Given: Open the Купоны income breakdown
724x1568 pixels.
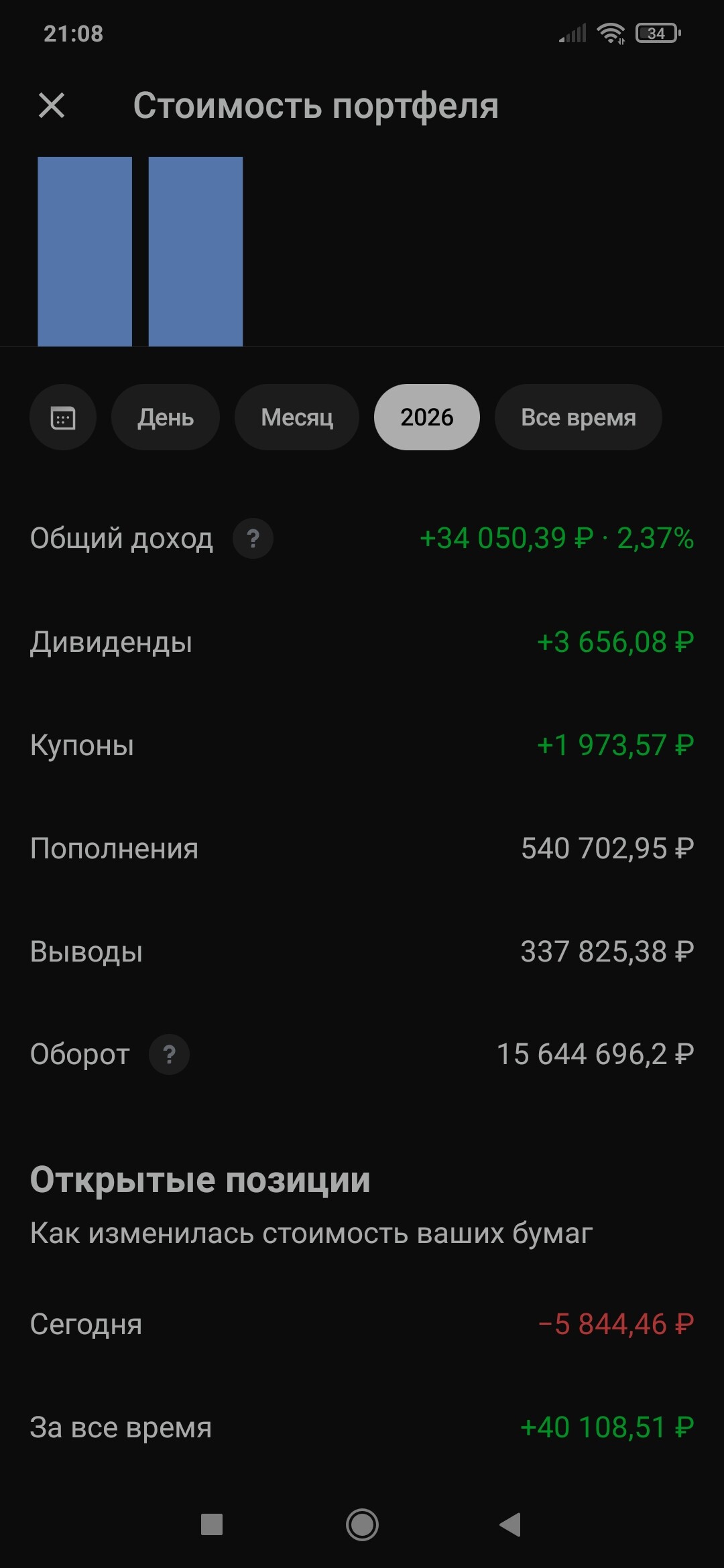Looking at the screenshot, I should 362,744.
